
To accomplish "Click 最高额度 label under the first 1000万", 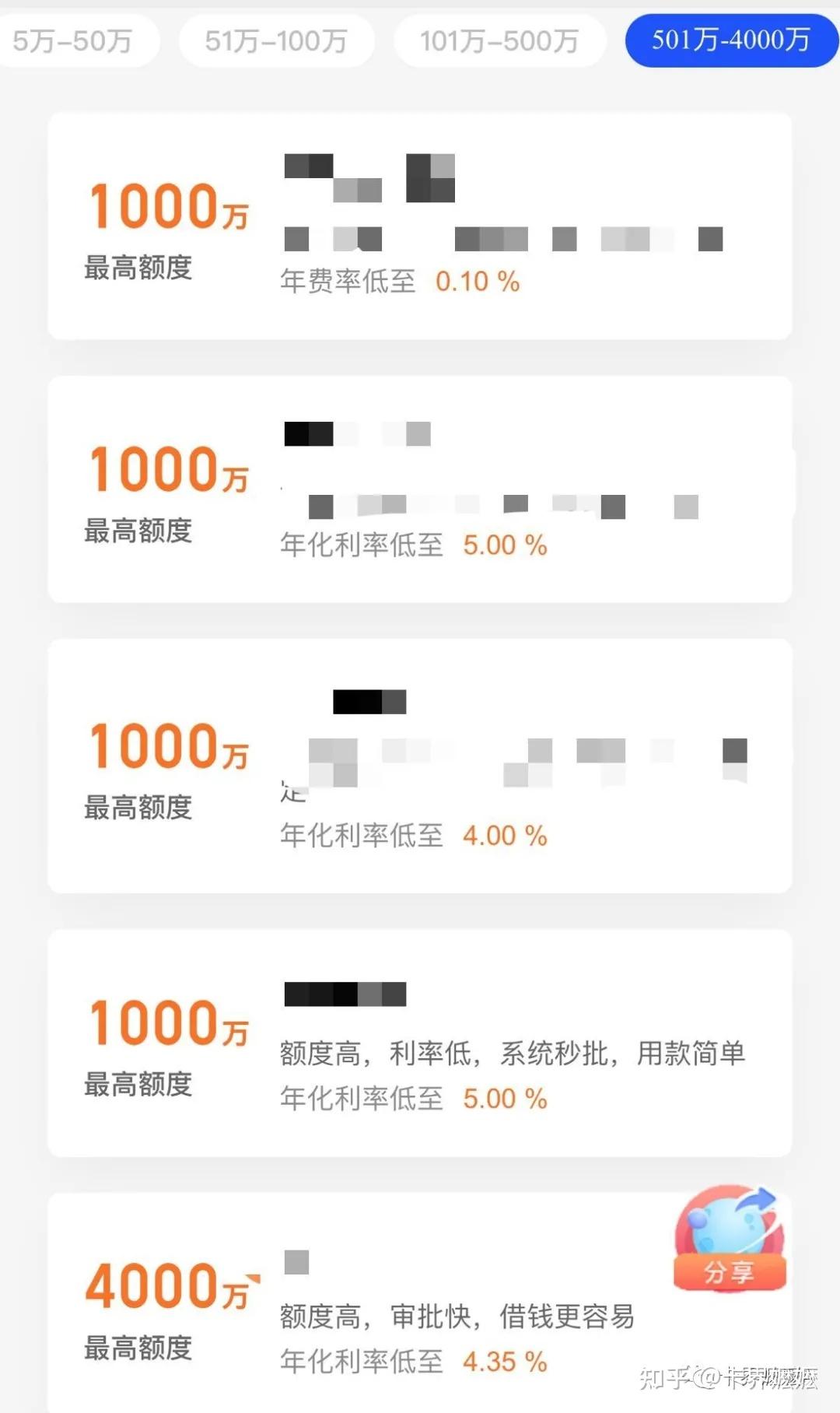I will pos(137,269).
